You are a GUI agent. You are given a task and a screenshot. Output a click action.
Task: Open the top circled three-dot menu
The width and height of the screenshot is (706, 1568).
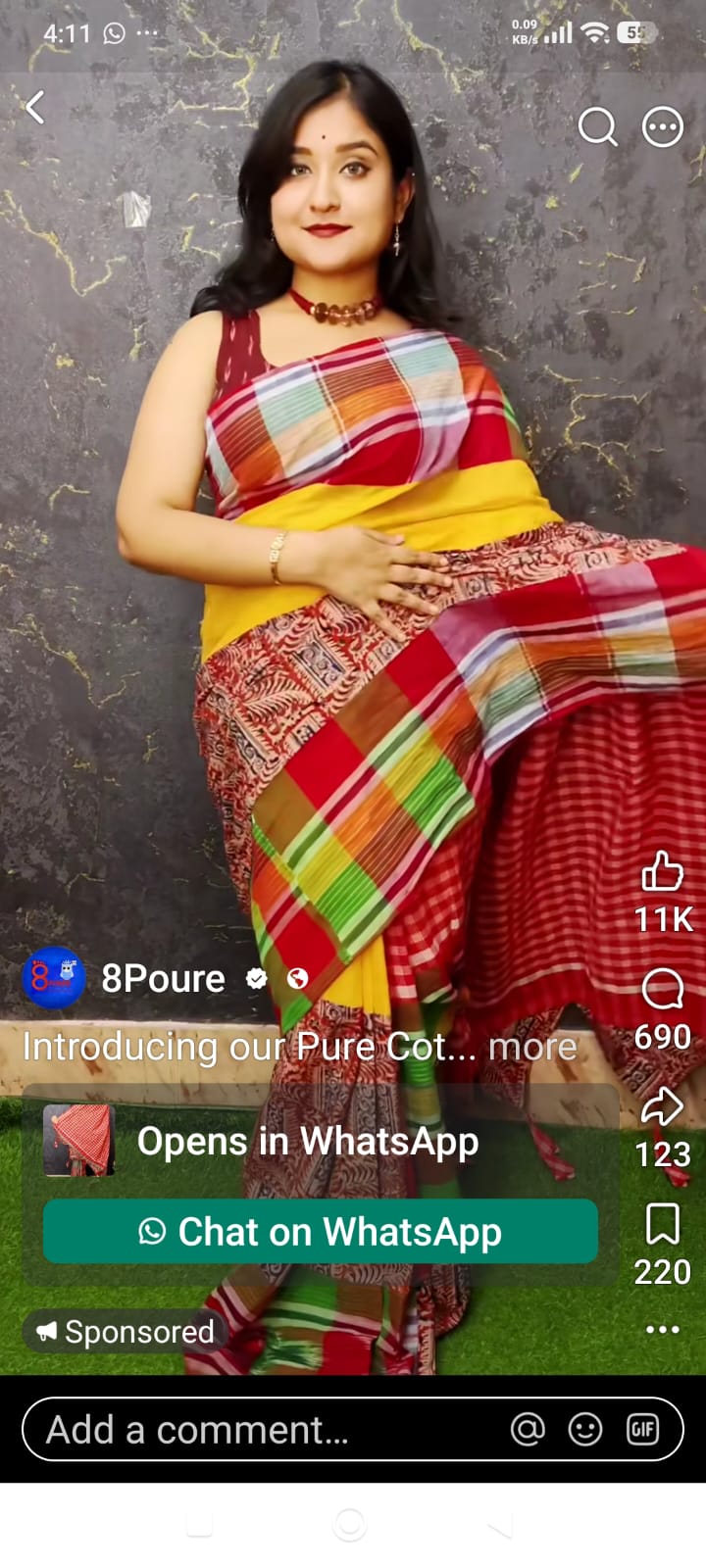663,127
